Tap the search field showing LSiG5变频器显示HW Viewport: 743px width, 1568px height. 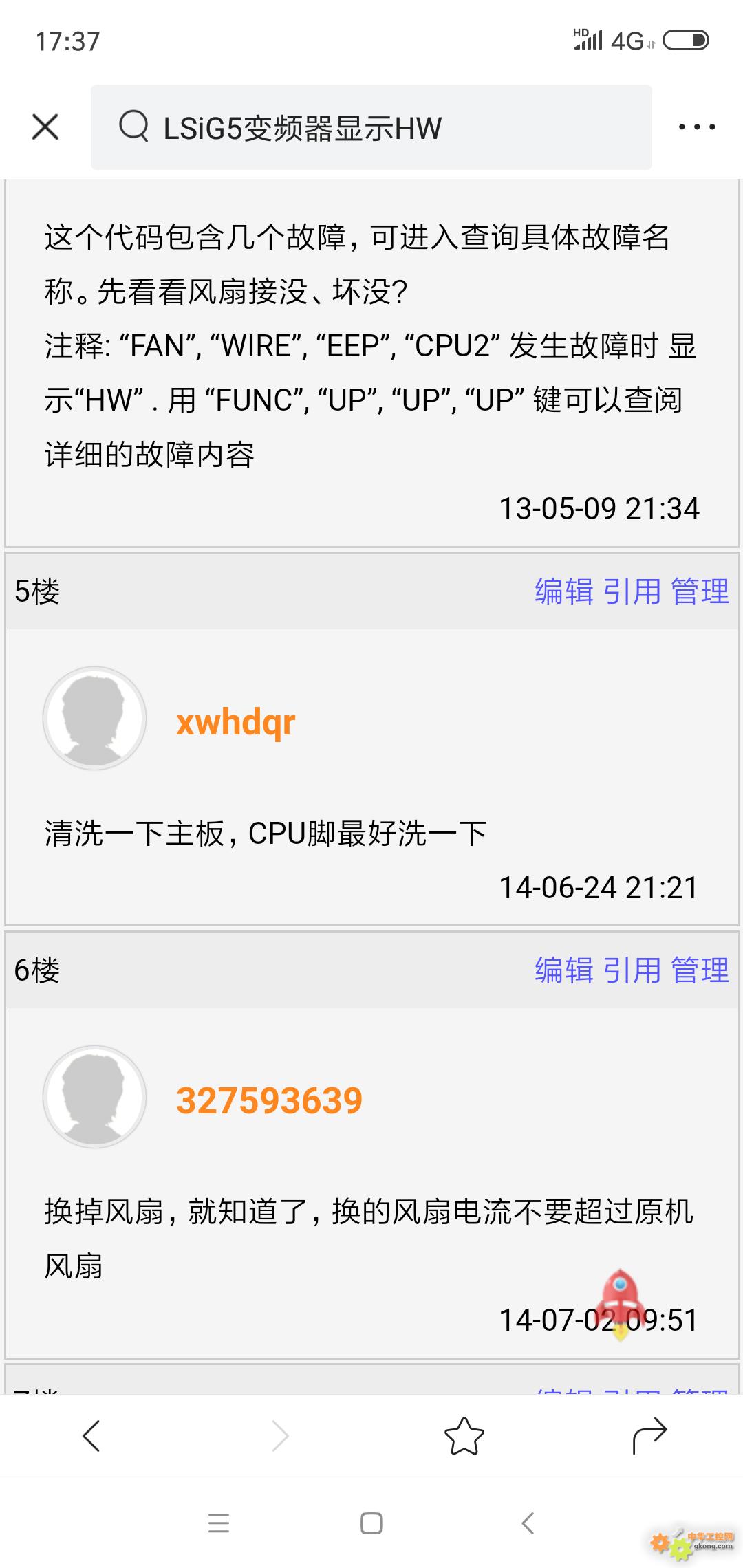[x=371, y=127]
